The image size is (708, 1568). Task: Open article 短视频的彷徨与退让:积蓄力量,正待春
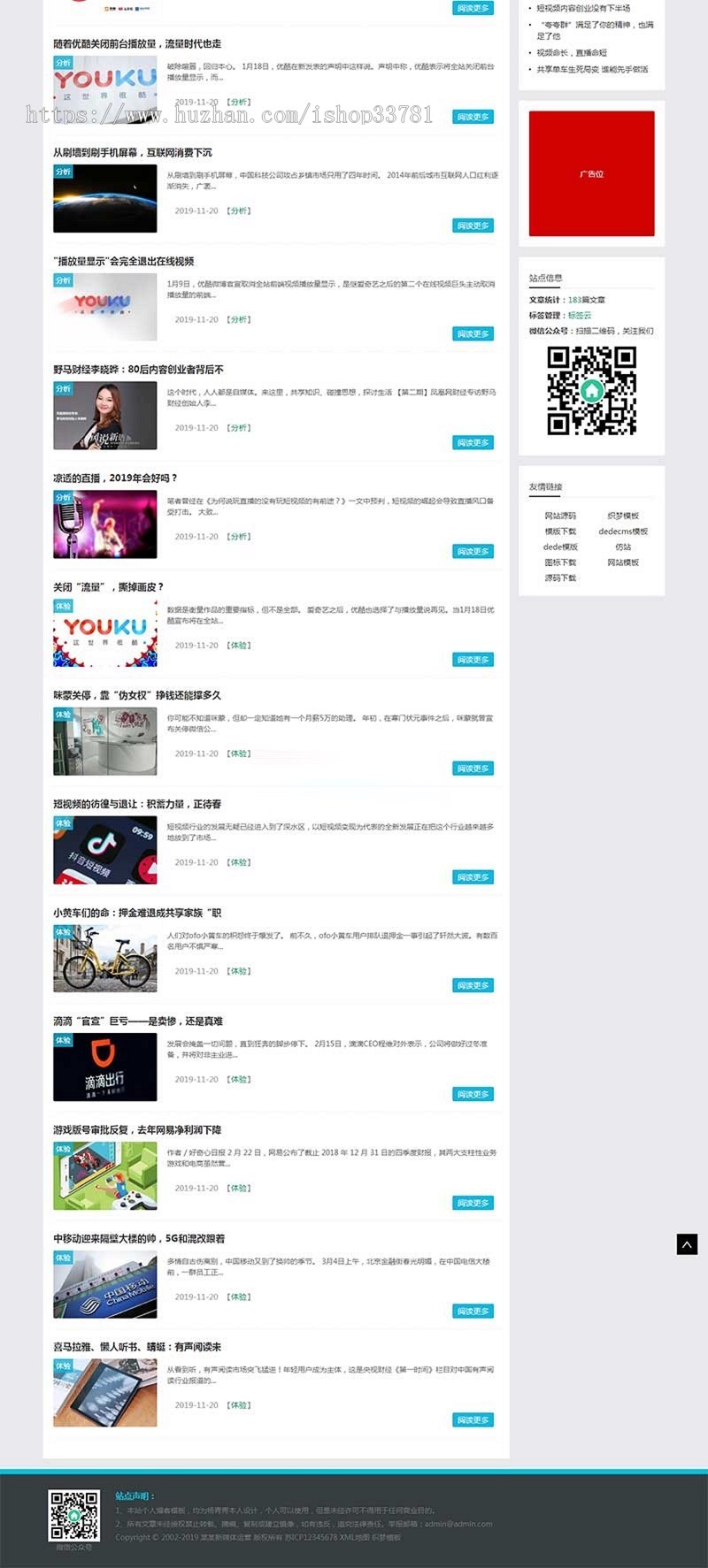tap(137, 804)
